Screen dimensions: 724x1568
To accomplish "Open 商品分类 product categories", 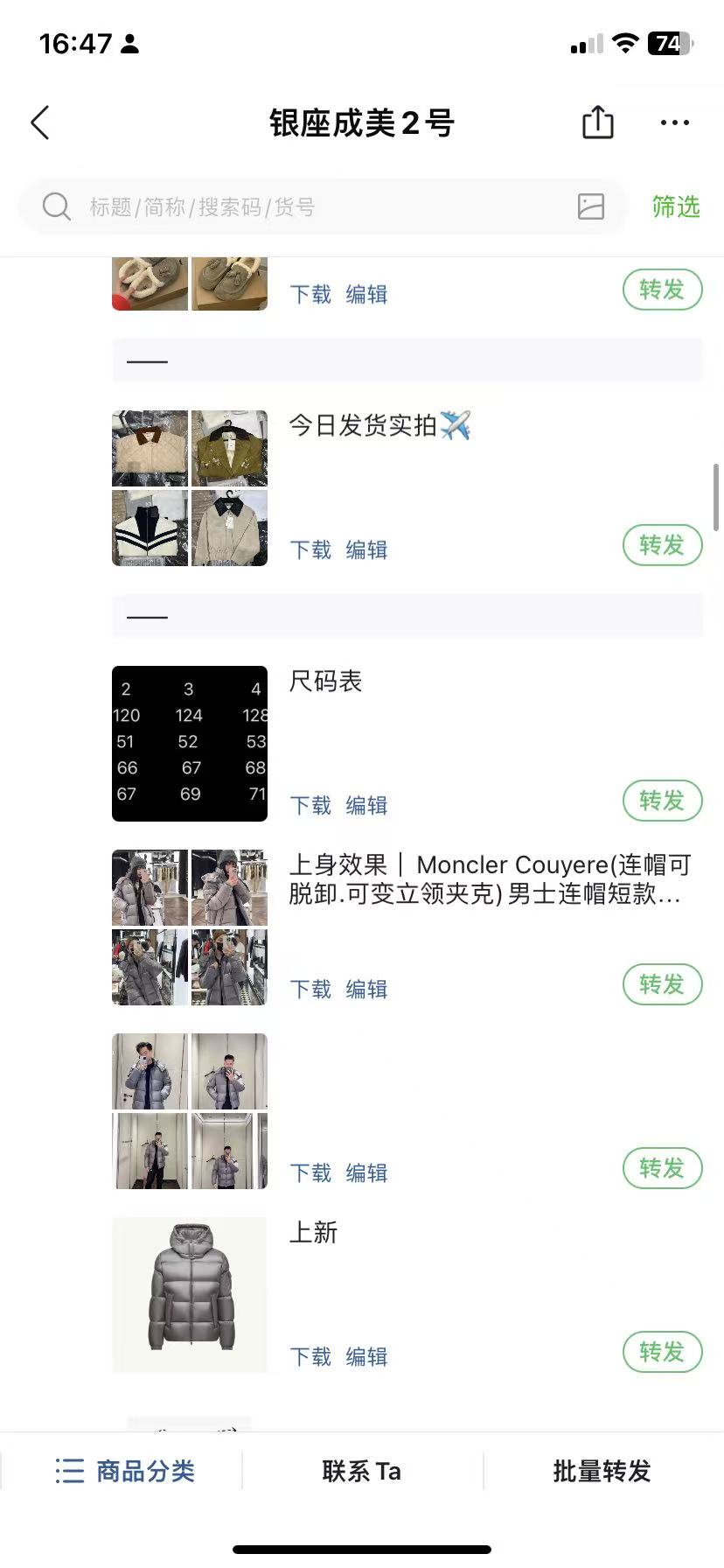I will pos(124,1471).
